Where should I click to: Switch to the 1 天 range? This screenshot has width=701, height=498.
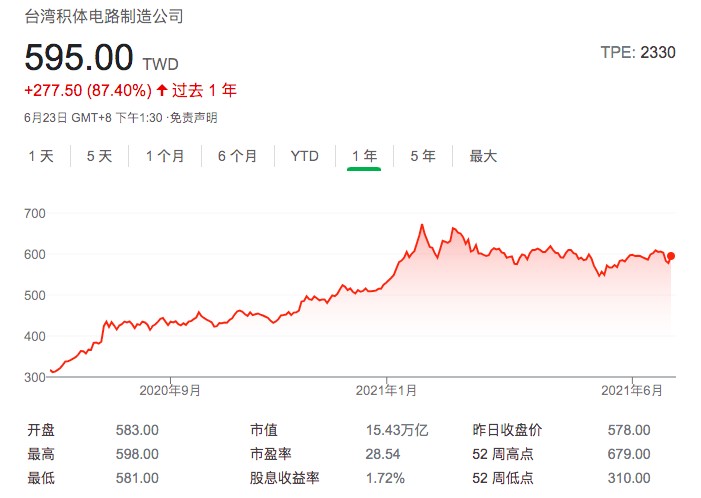pos(41,156)
